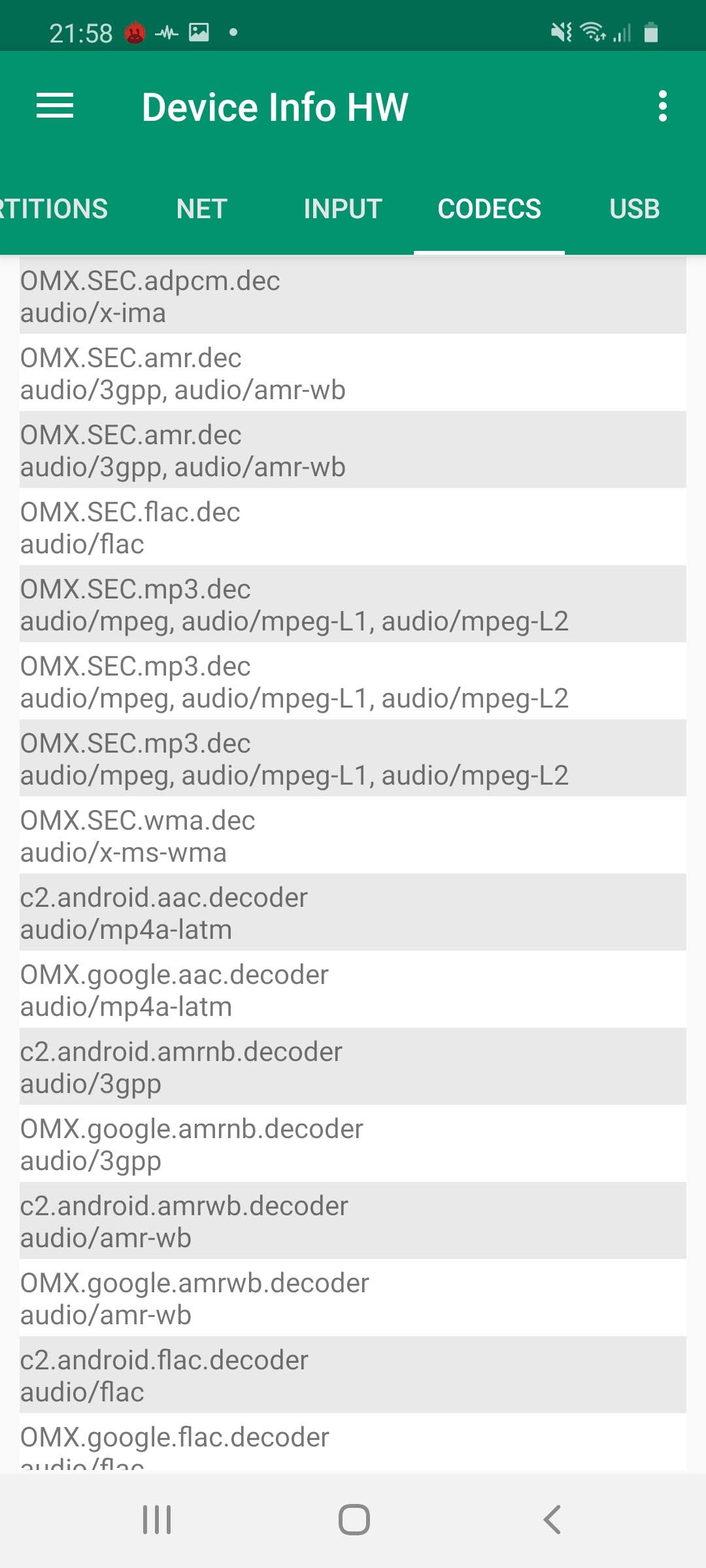Go back using the system back button

552,1519
